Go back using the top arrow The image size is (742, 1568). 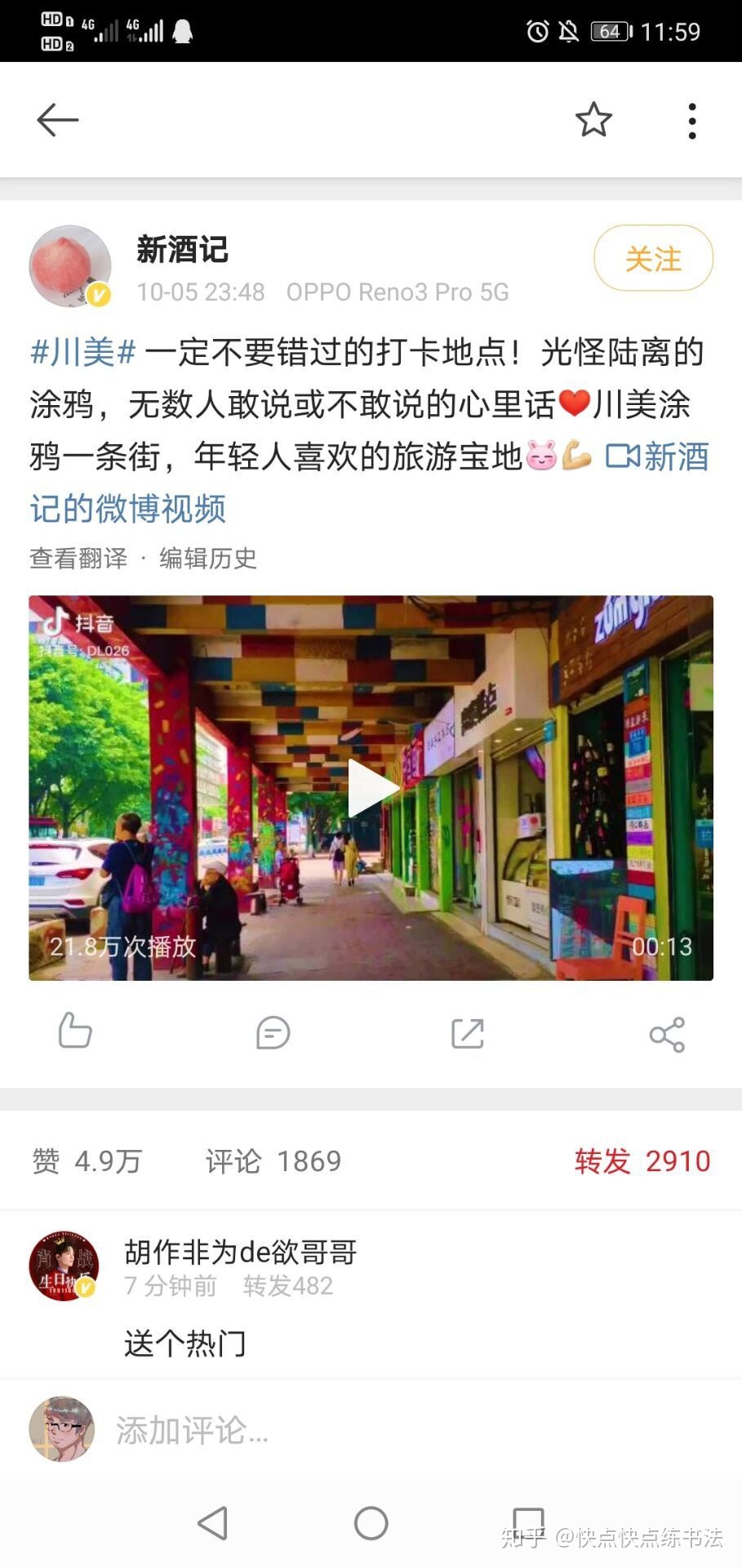[x=57, y=120]
